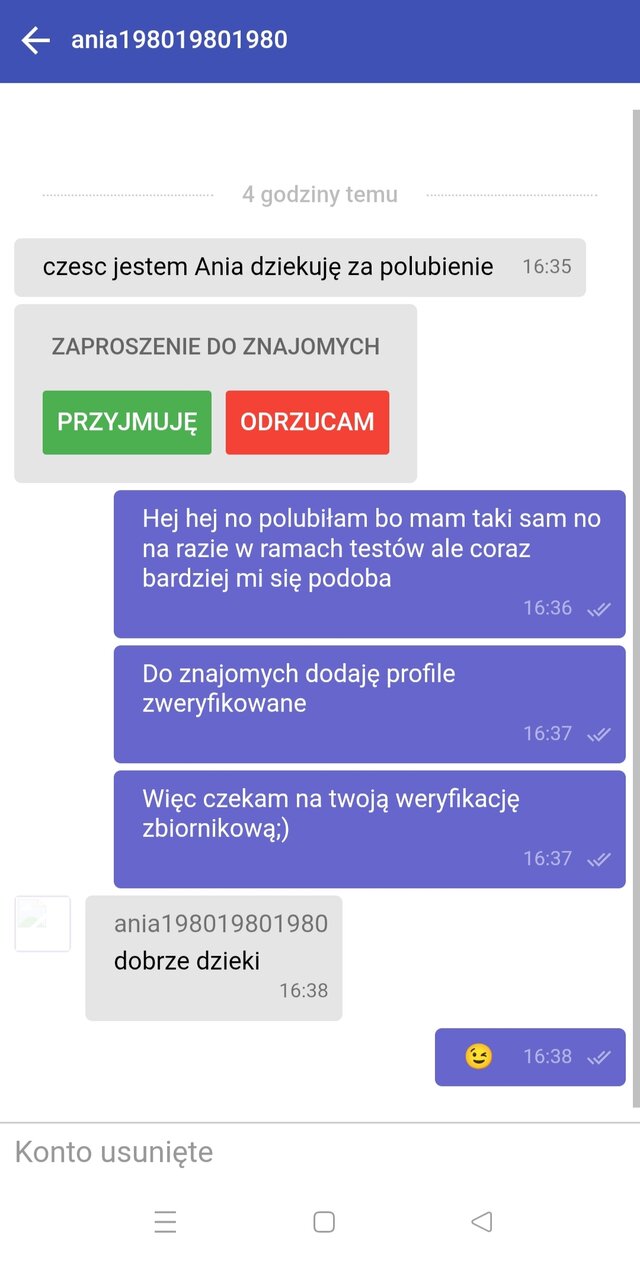Tap the system home button
Viewport: 640px width, 1261px height.
pos(324,1221)
